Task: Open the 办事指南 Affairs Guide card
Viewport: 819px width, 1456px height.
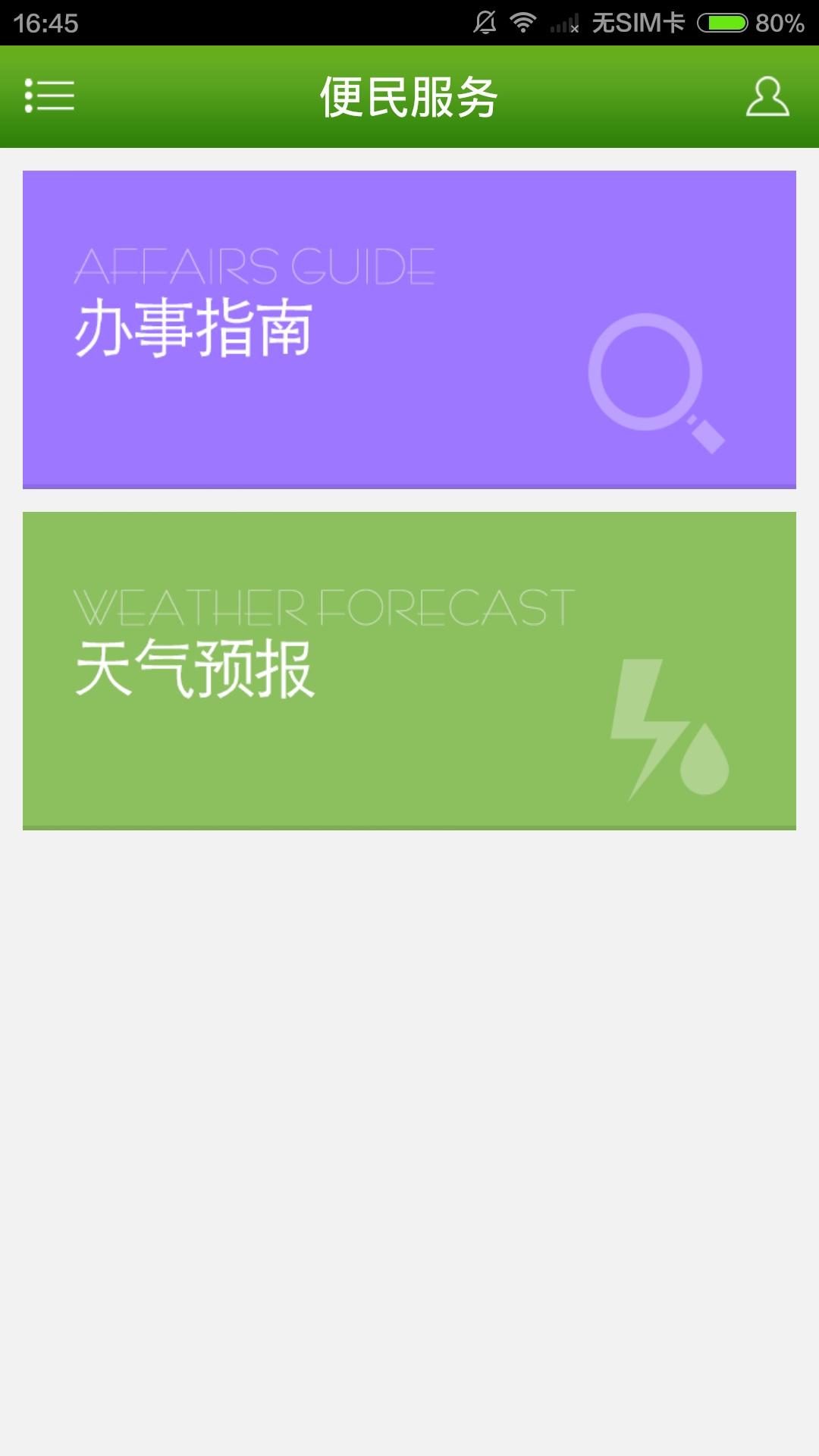Action: (409, 329)
